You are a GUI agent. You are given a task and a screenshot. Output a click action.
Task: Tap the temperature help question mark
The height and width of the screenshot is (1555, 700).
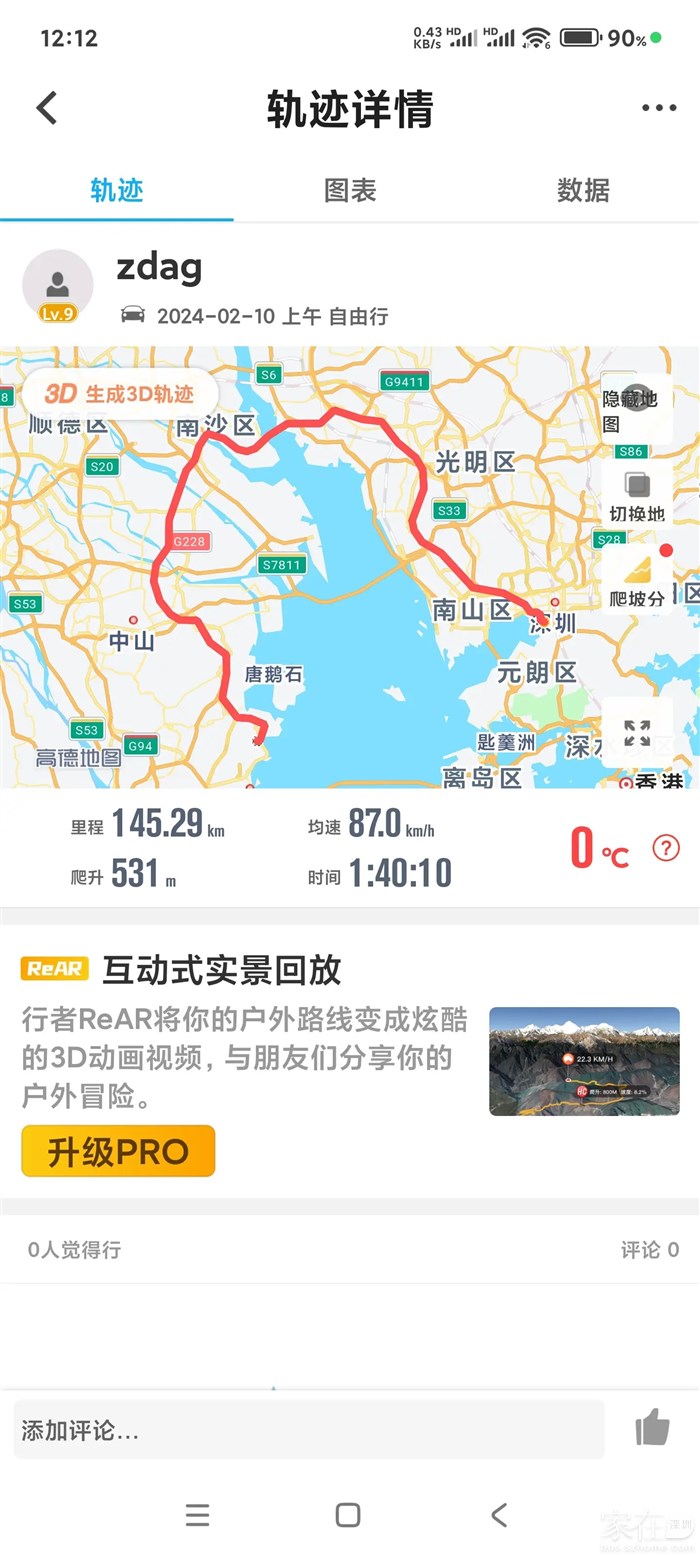click(x=666, y=848)
